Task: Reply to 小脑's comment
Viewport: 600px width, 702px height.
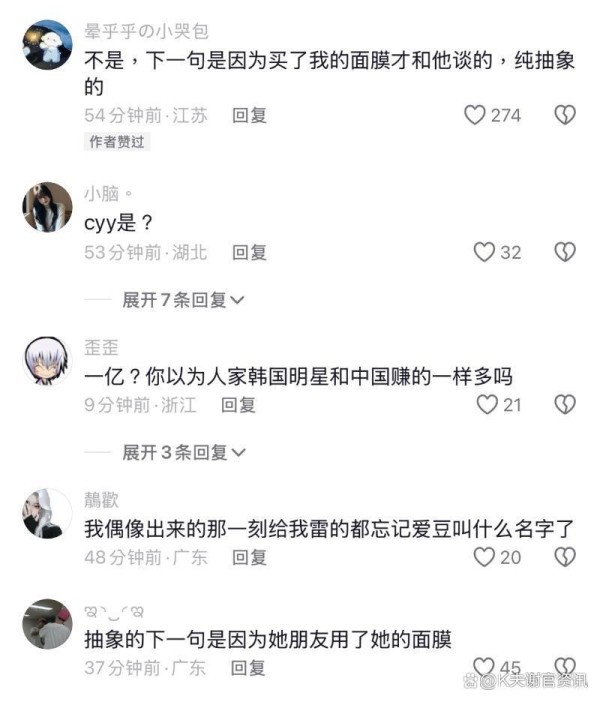Action: (x=249, y=252)
